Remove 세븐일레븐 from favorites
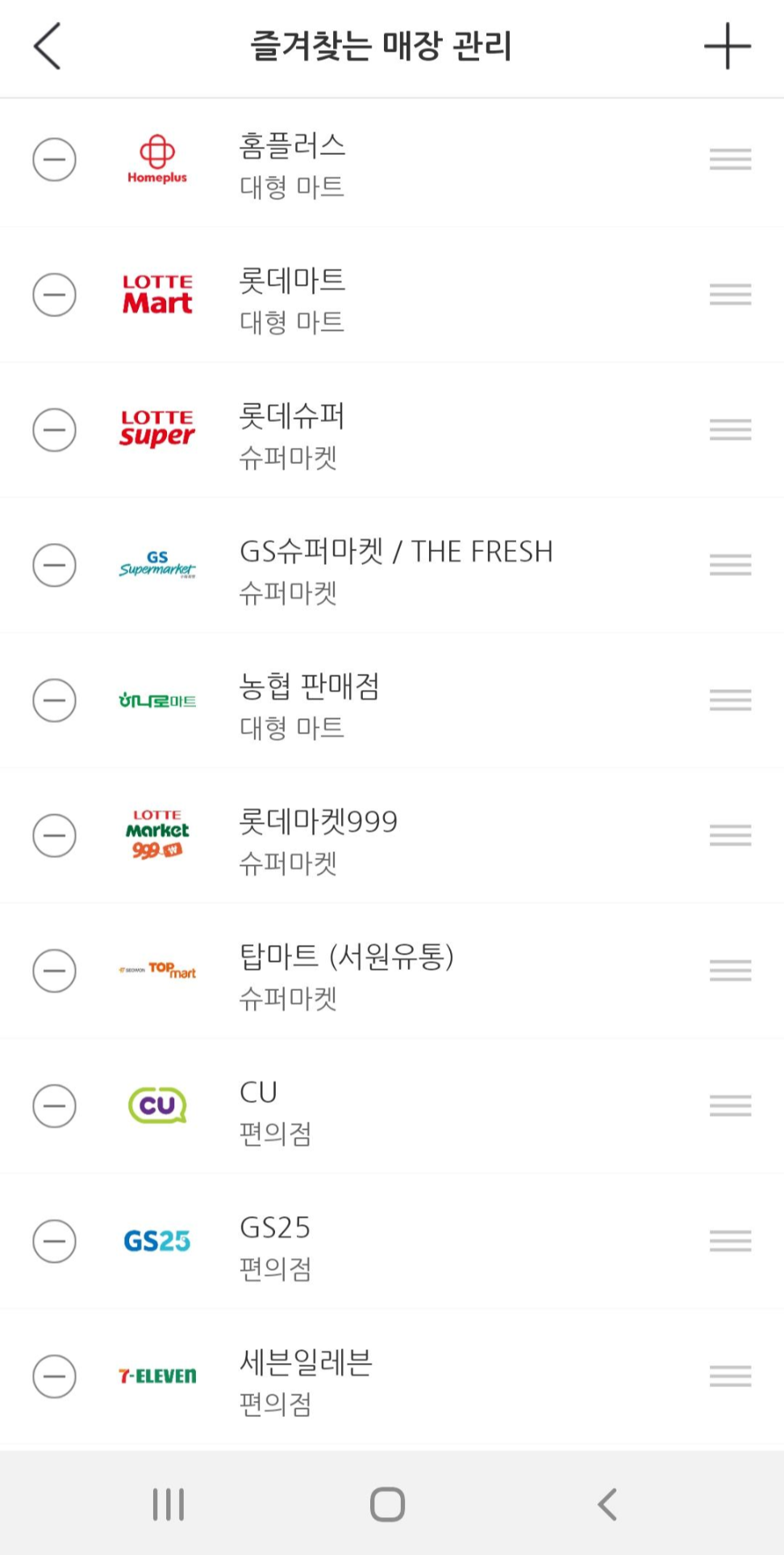Viewport: 784px width, 1555px height. [54, 1376]
